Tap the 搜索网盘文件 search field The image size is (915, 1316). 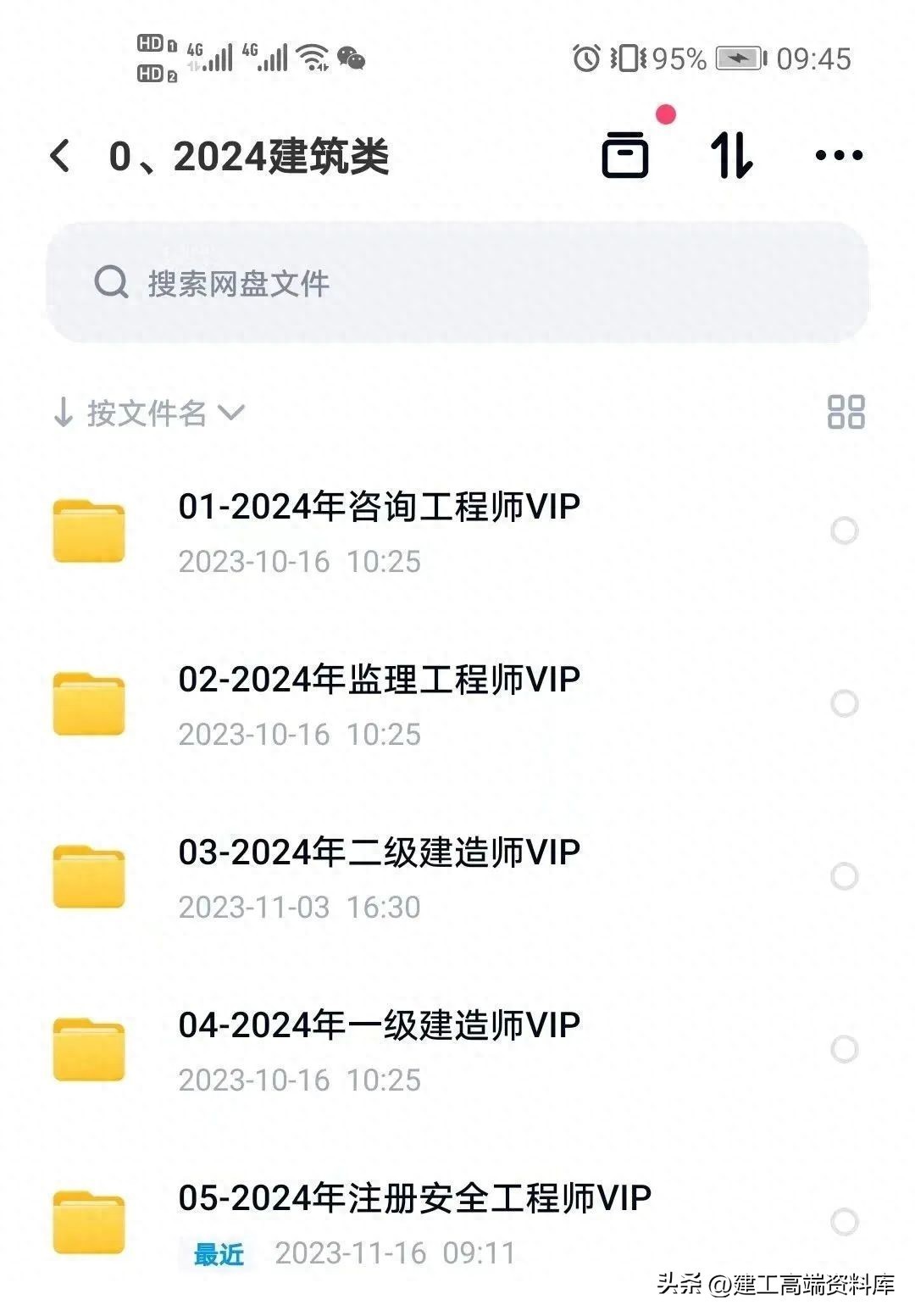point(457,283)
